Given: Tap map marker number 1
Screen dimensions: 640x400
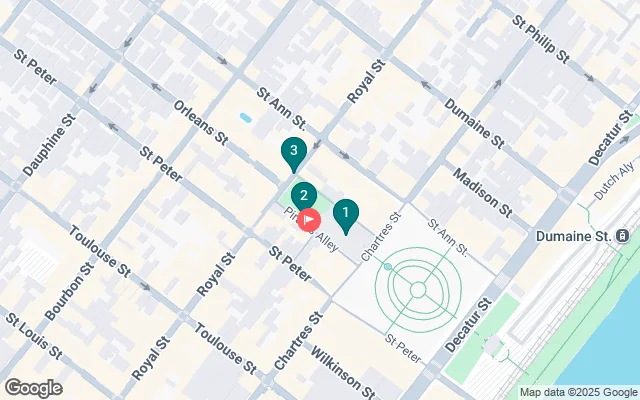Looking at the screenshot, I should pyautogui.click(x=345, y=213).
